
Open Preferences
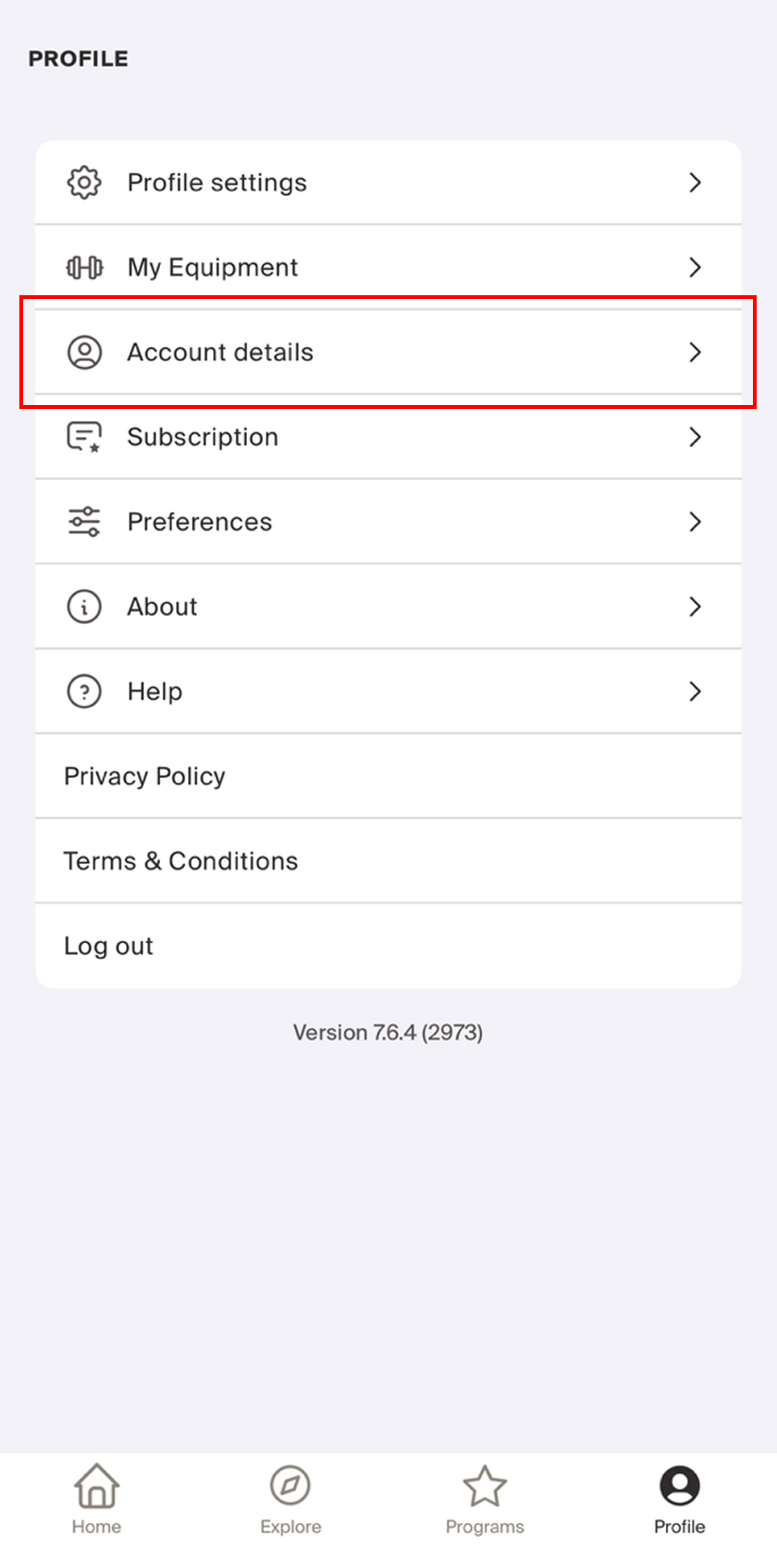click(x=388, y=522)
